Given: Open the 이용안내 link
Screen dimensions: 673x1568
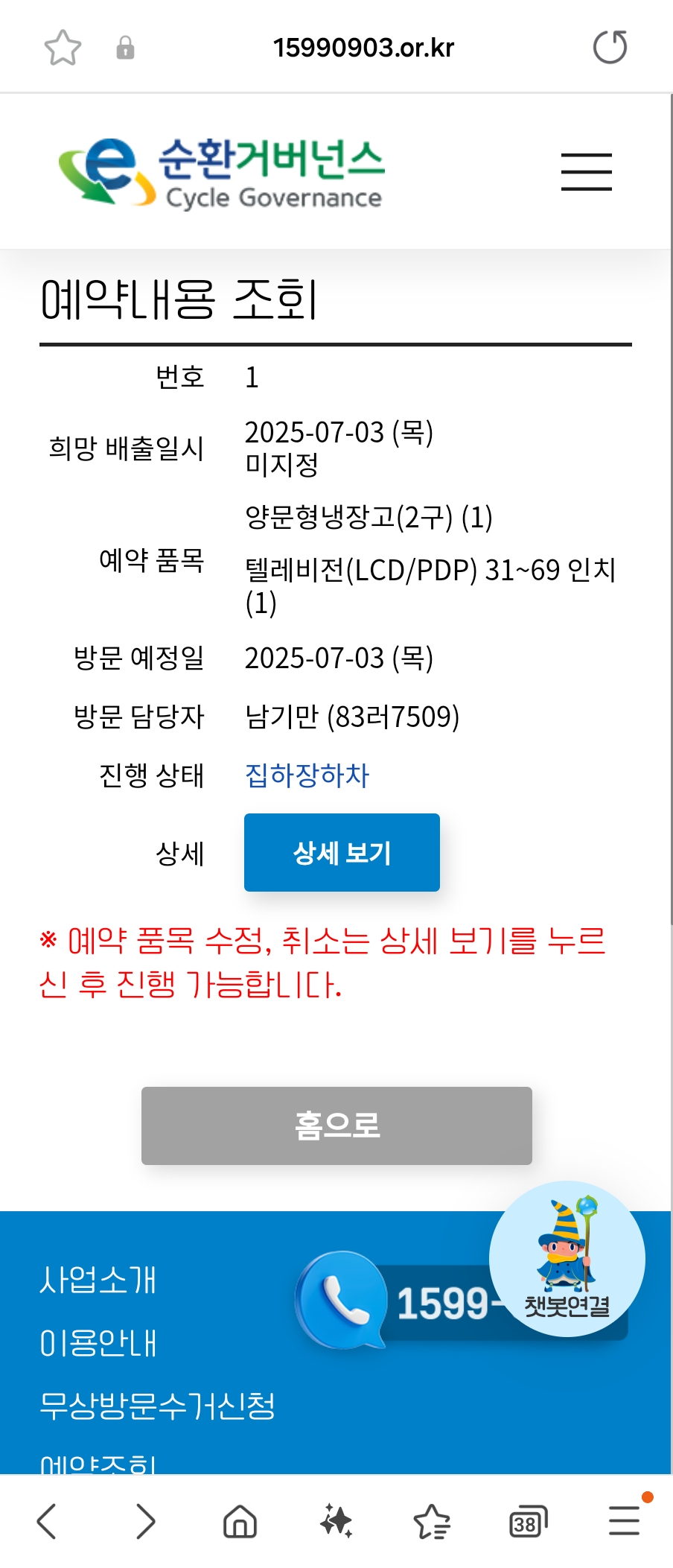Looking at the screenshot, I should tap(98, 1343).
